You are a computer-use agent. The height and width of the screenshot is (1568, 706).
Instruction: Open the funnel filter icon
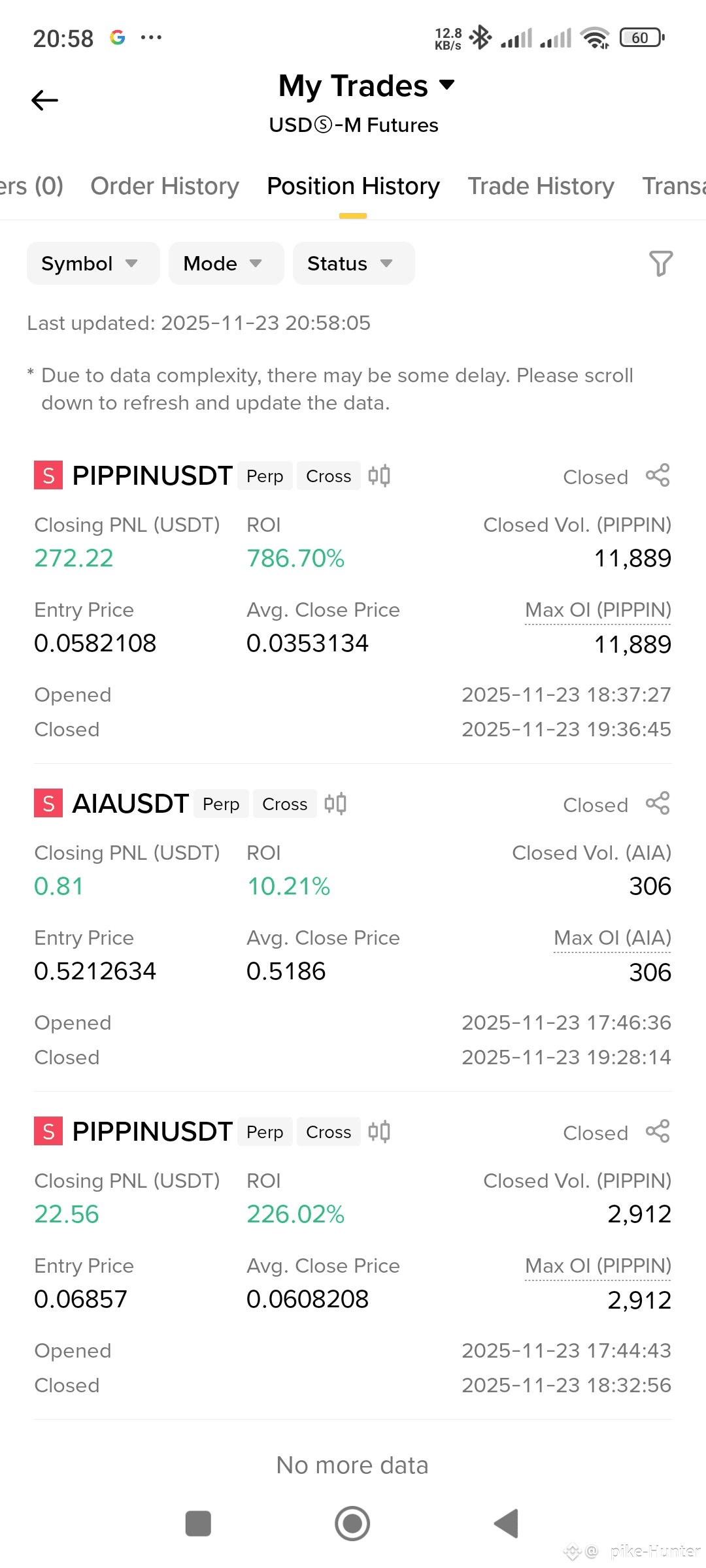[x=660, y=263]
